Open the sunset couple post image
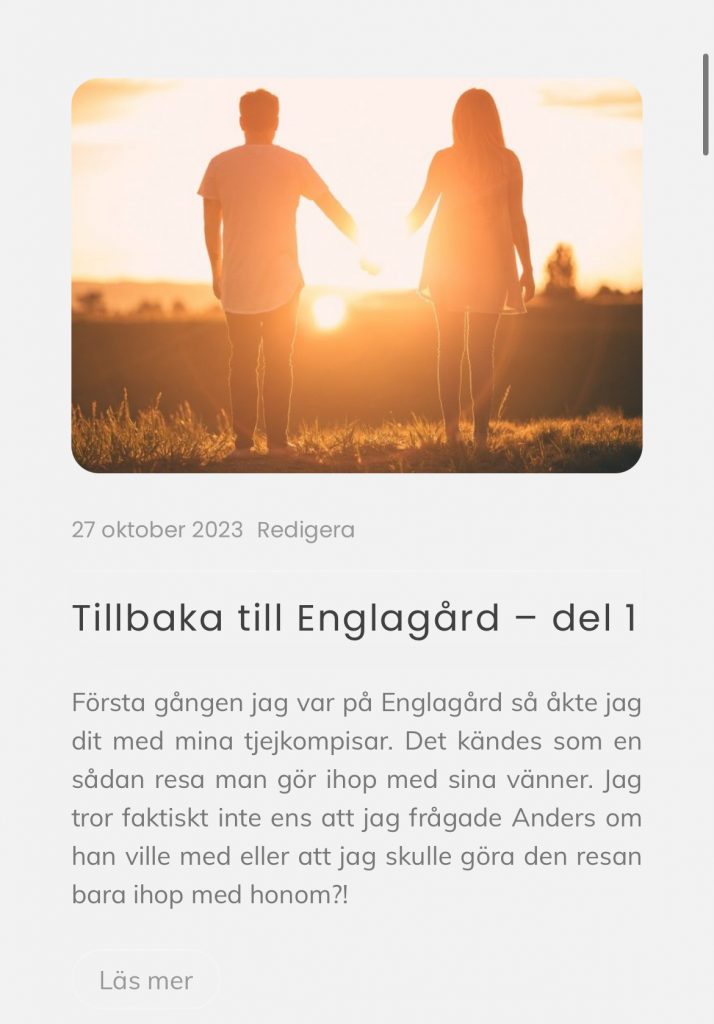 (x=356, y=275)
